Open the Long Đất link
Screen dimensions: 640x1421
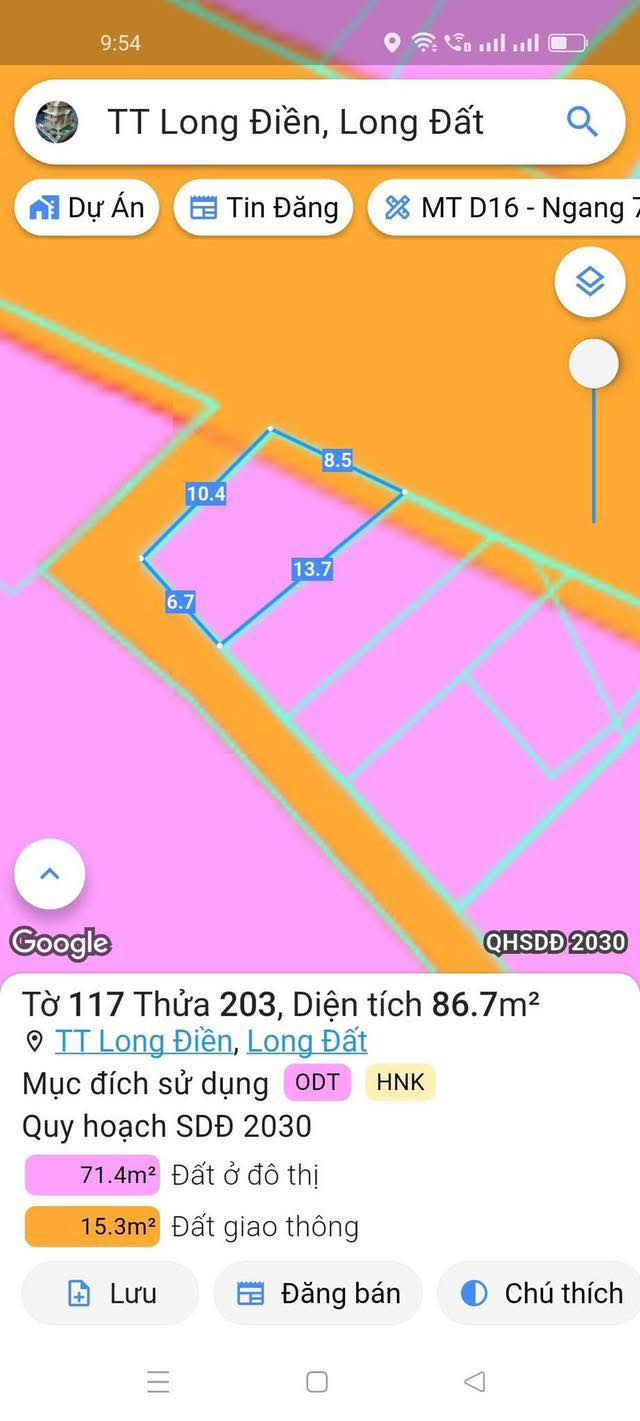click(307, 1041)
